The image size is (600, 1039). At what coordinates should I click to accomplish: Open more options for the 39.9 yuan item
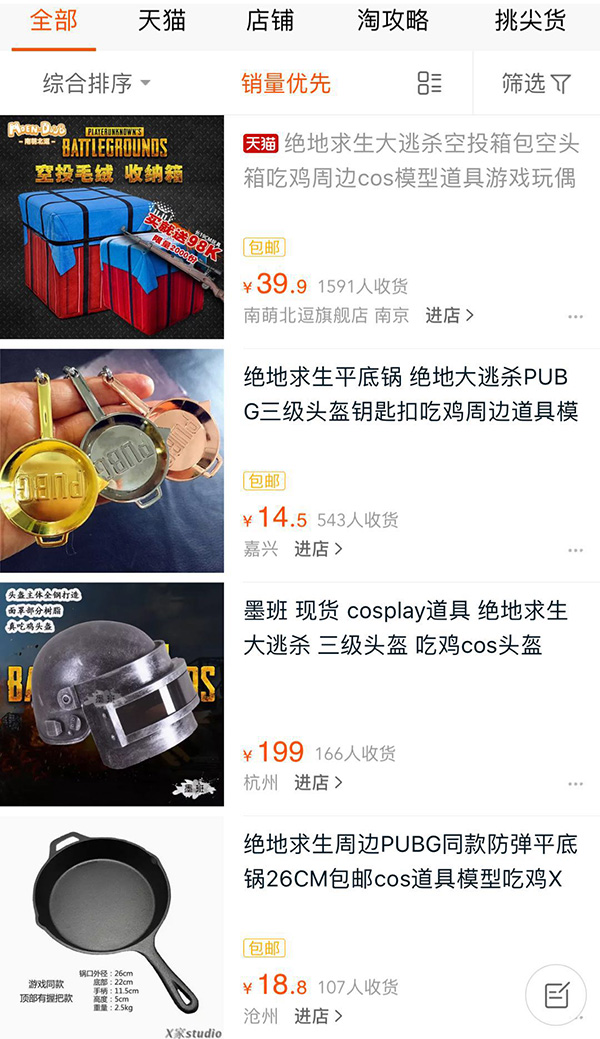pos(575,317)
